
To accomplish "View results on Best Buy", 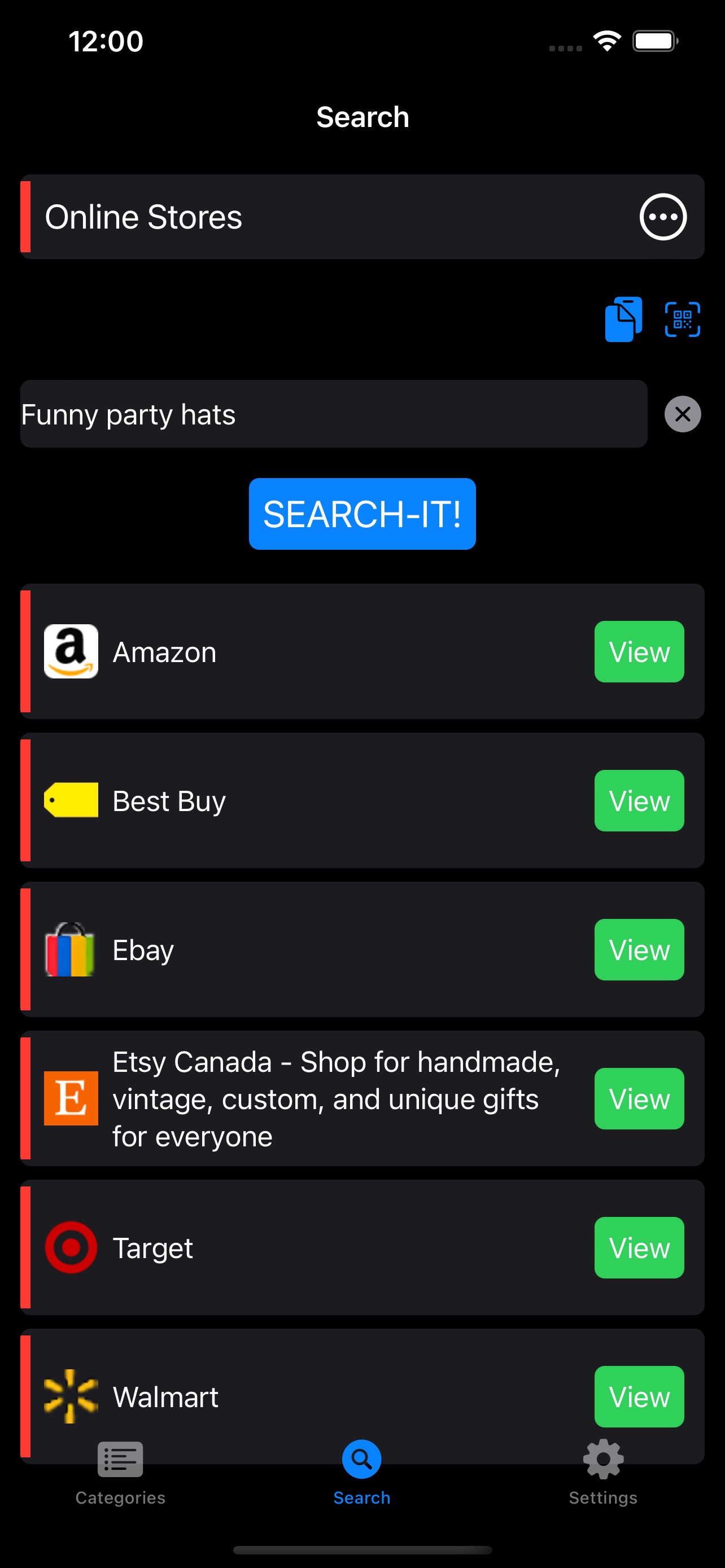I will tap(639, 800).
